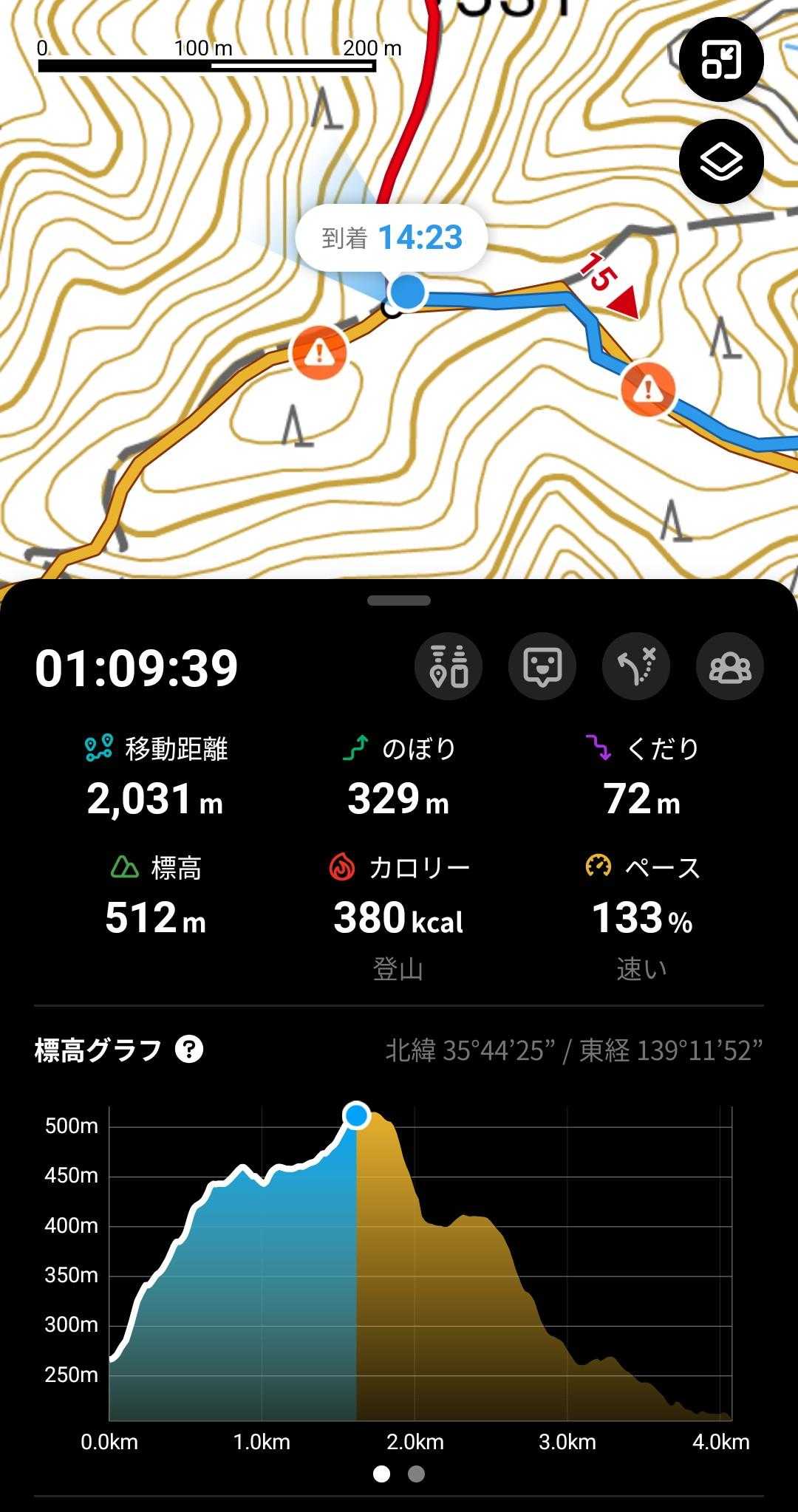The width and height of the screenshot is (798, 1512).
Task: Switch to the second graph page dot
Action: pyautogui.click(x=416, y=1474)
